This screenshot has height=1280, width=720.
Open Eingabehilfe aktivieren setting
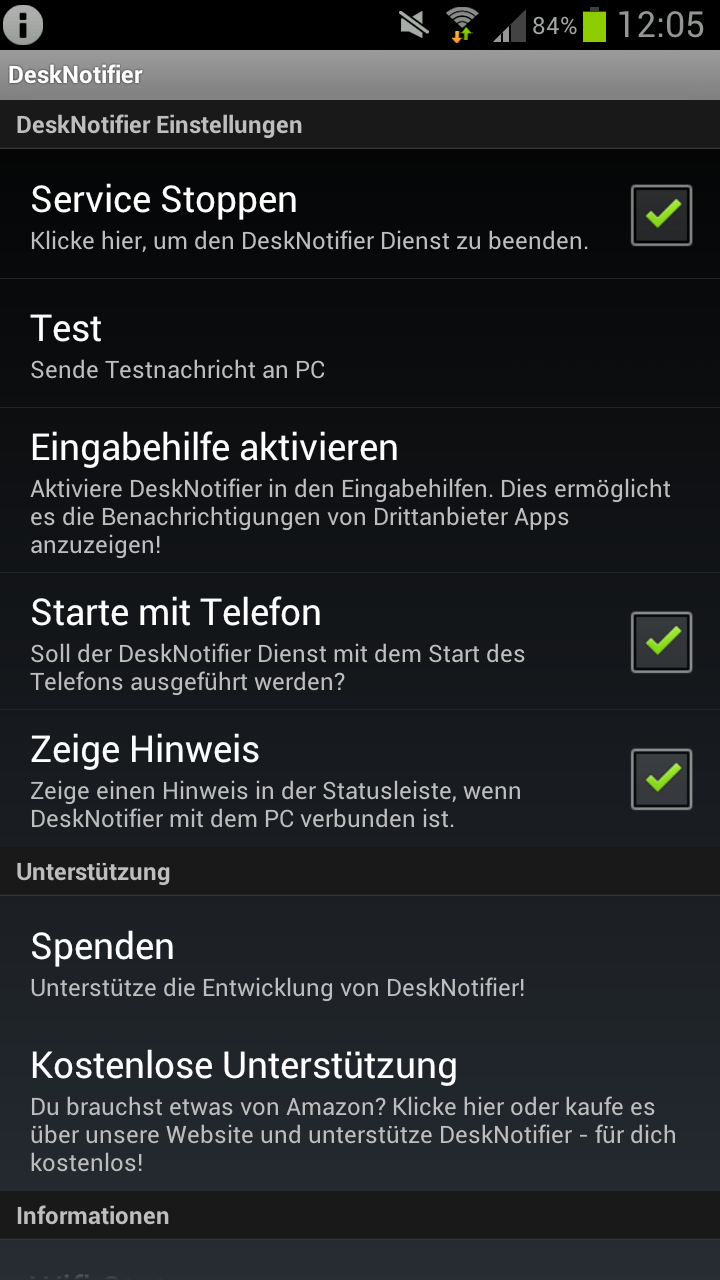pos(360,490)
